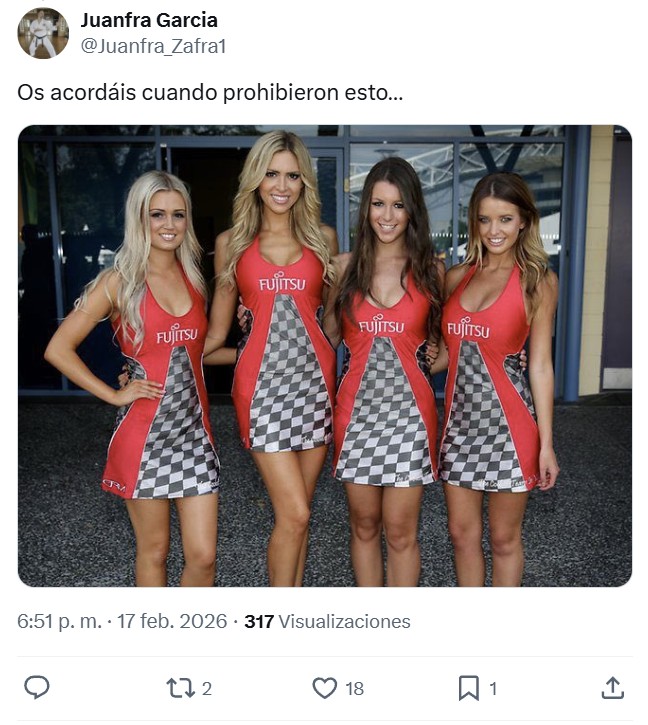Viewport: 648px width, 725px height.
Task: Share this tweet
Action: coord(612,687)
